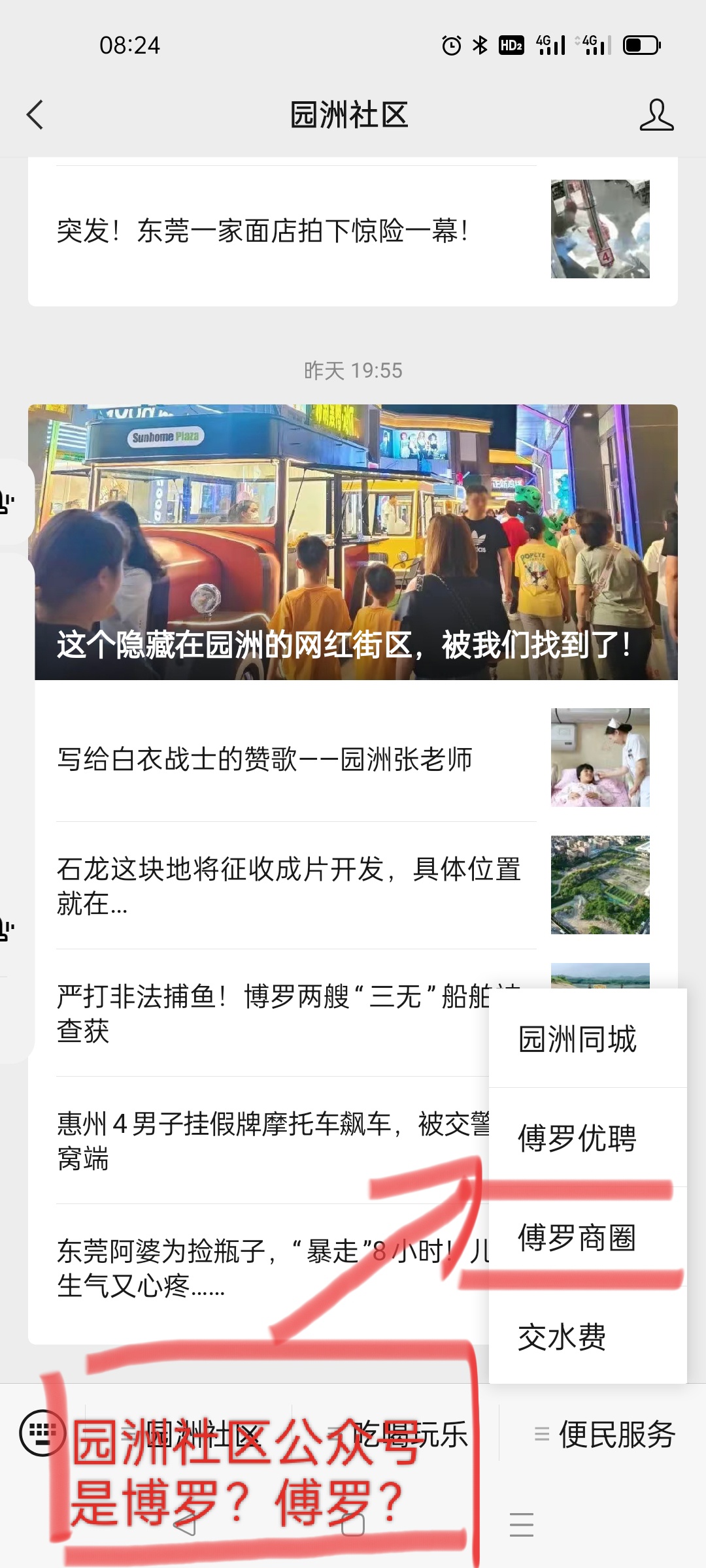Open the 惠州4男子挂假牌摩托车飙车 article
The image size is (706, 1568).
pyautogui.click(x=261, y=1141)
